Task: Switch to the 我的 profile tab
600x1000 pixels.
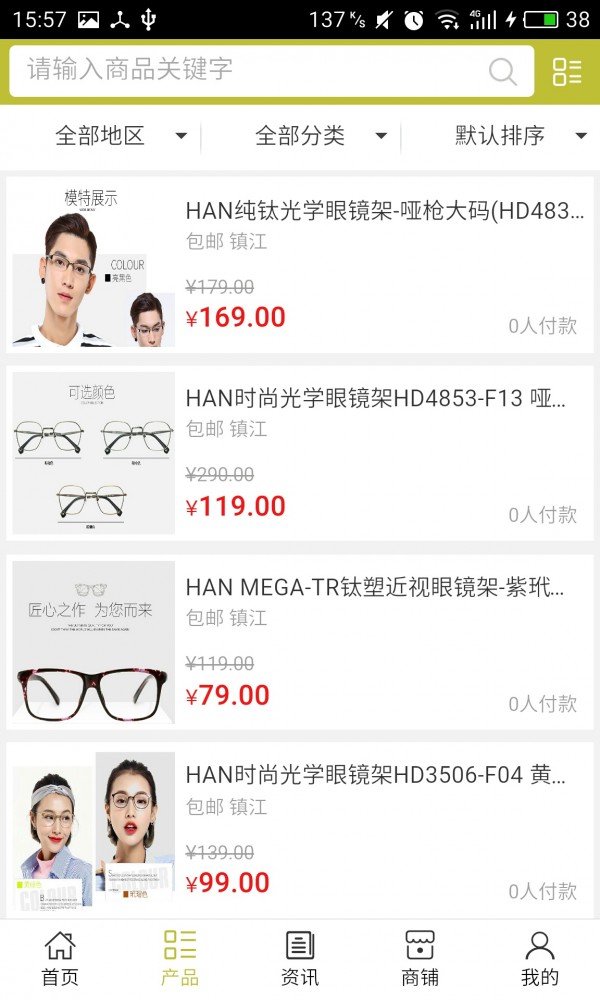Action: click(540, 958)
